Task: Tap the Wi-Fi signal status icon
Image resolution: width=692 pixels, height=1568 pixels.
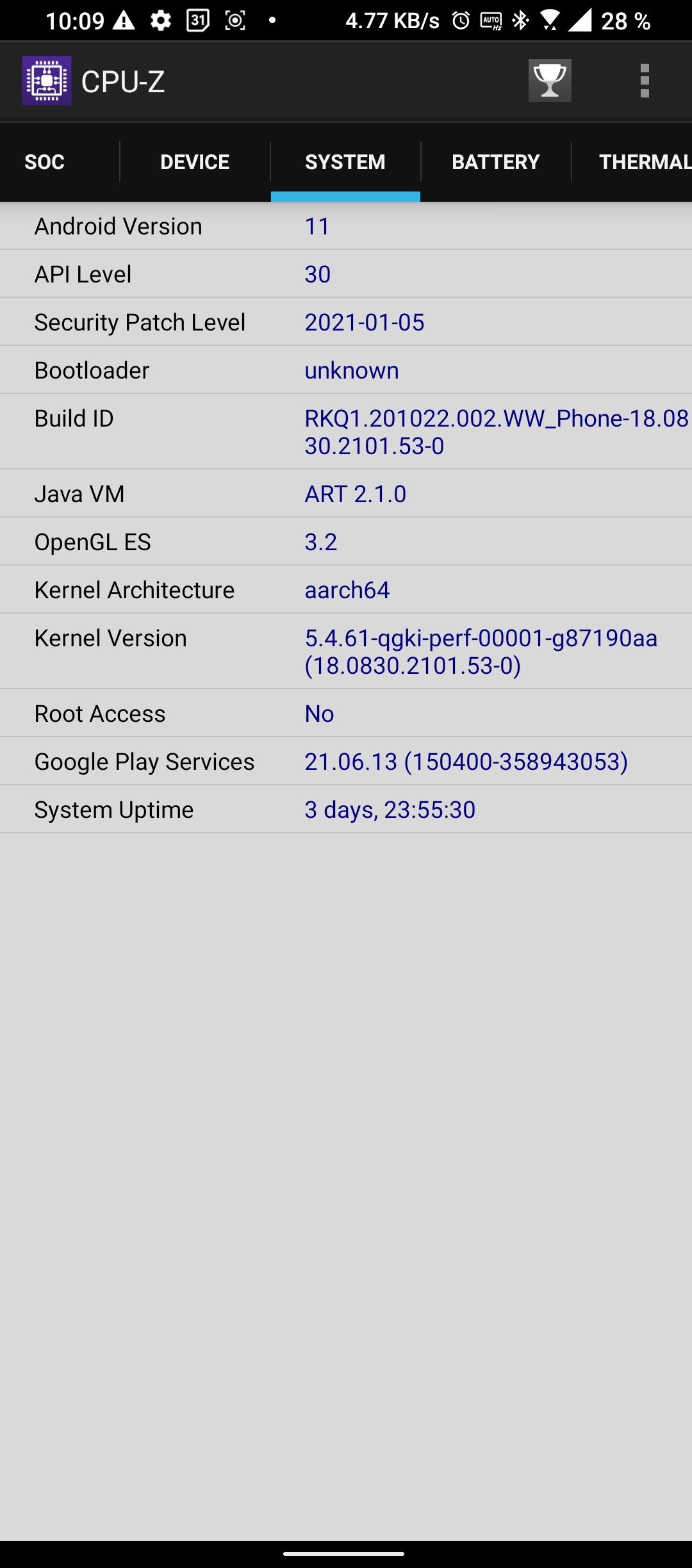Action: (550, 21)
